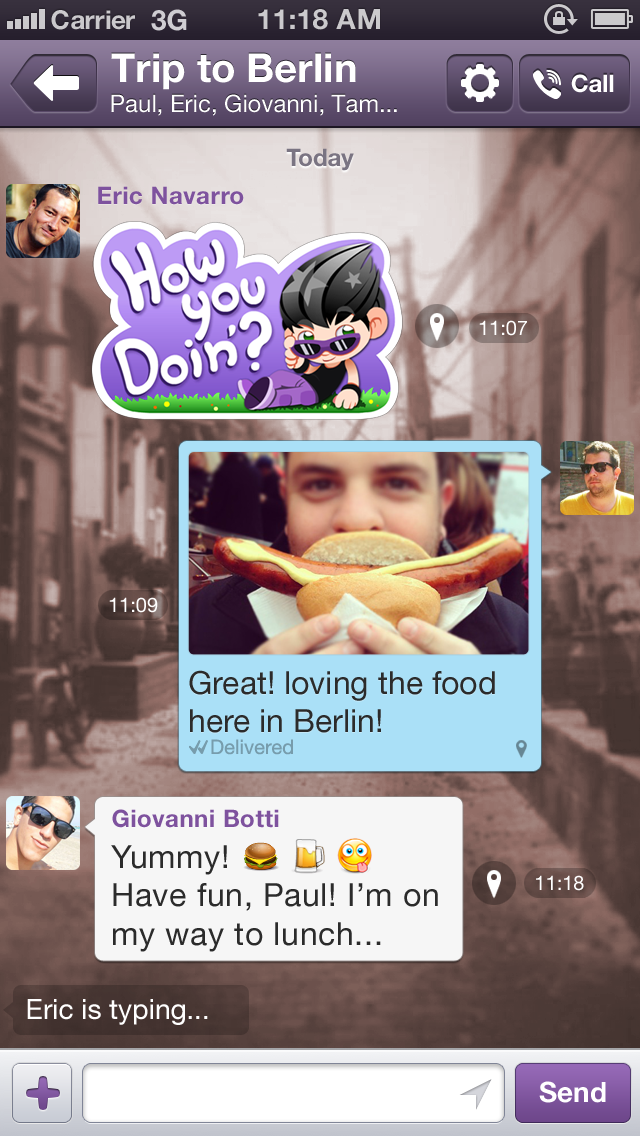Viewport: 640px width, 1136px height.
Task: Send the message
Action: pyautogui.click(x=572, y=1092)
